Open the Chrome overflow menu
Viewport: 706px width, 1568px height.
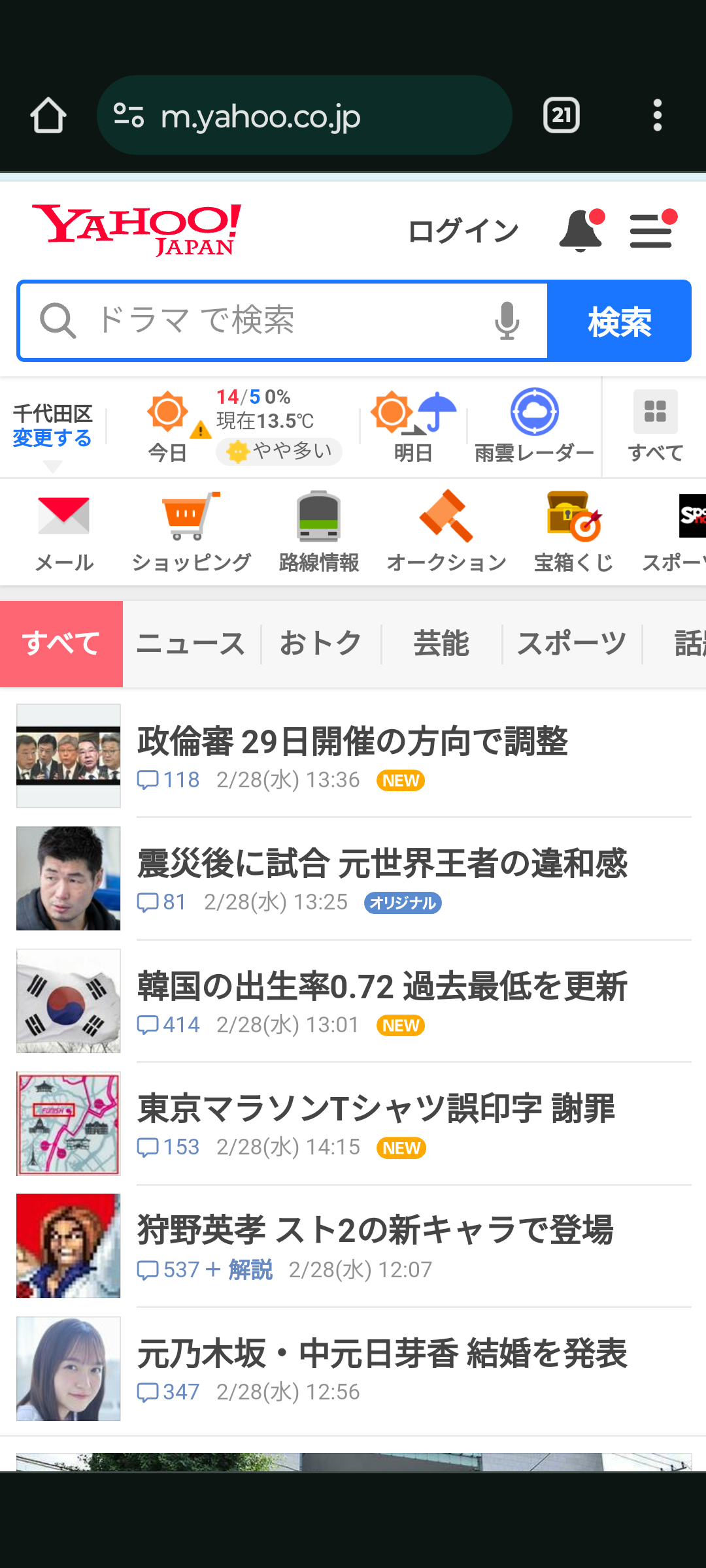[657, 116]
